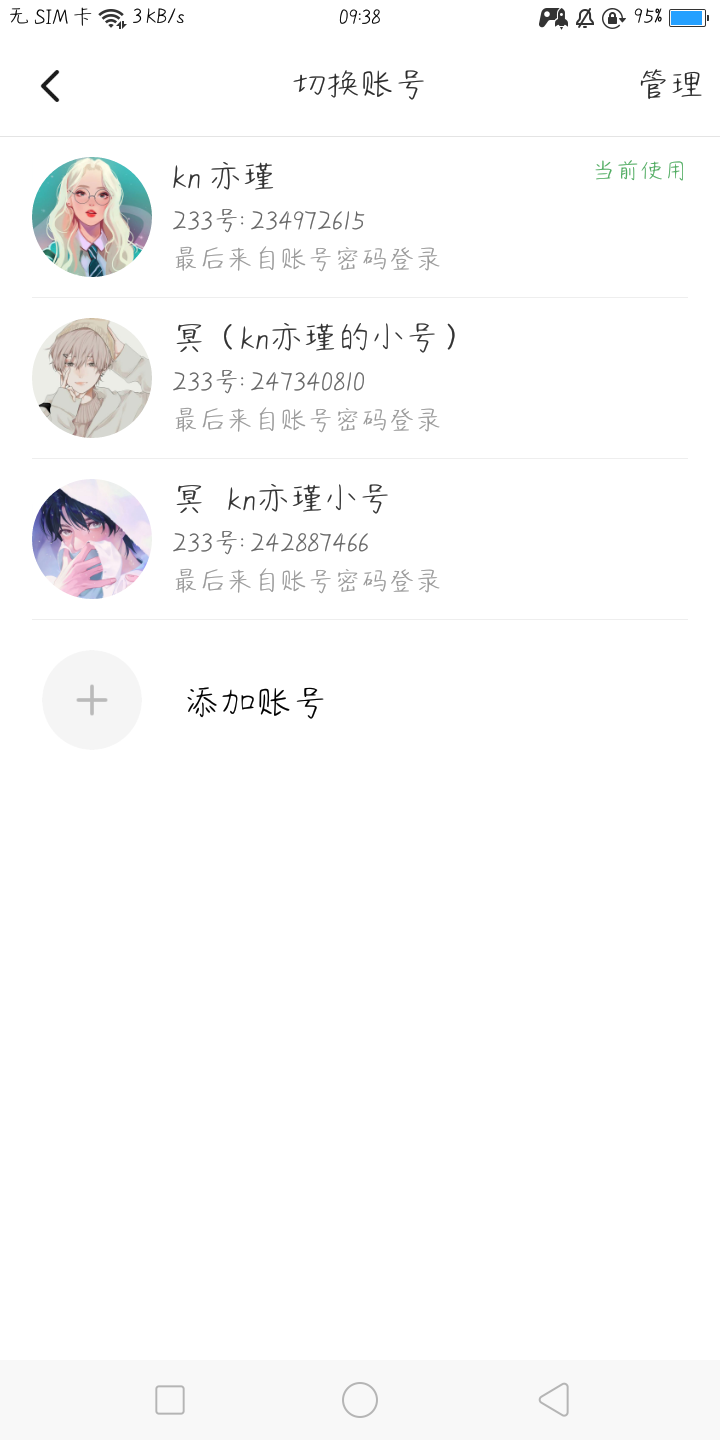Select the kn 亦瑾 account

[360, 217]
